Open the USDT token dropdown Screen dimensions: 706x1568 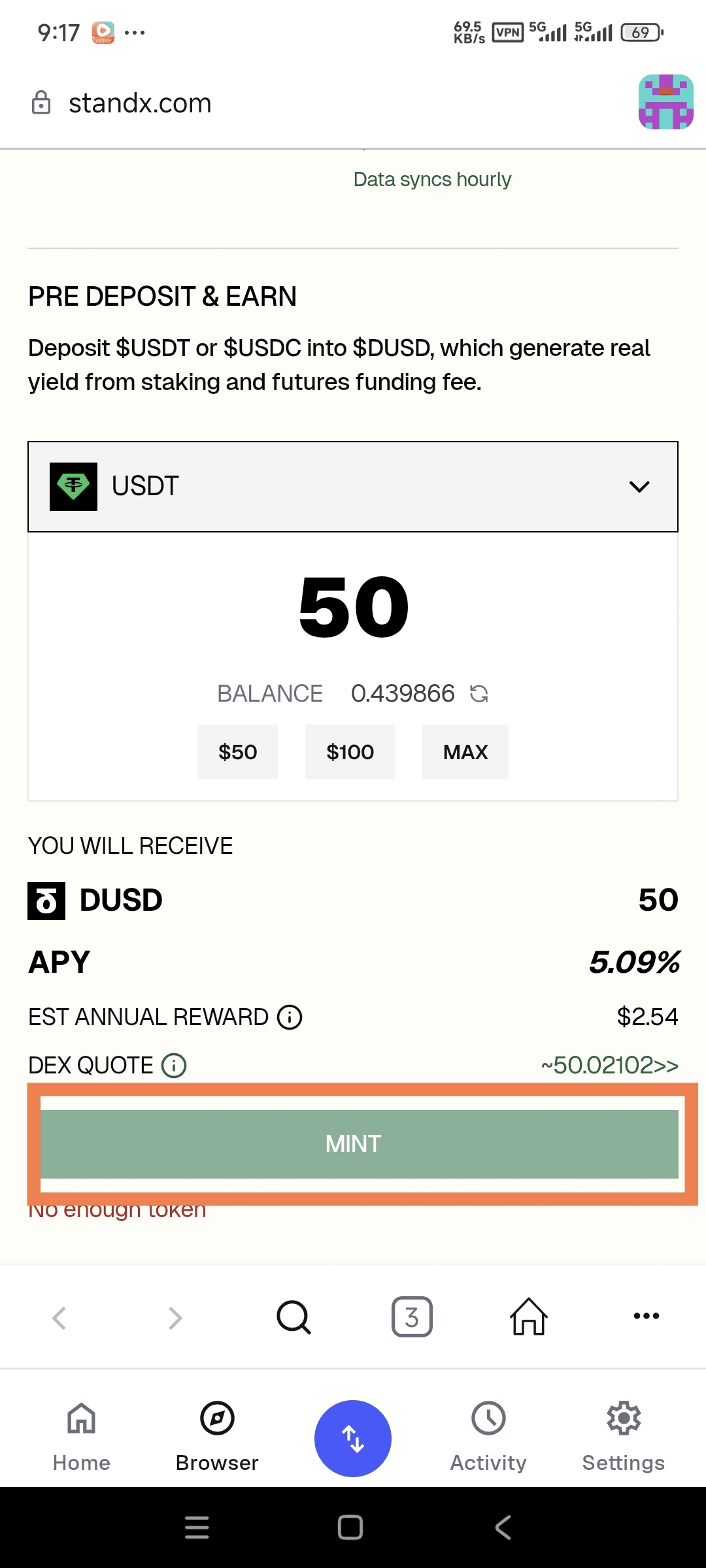pos(353,487)
